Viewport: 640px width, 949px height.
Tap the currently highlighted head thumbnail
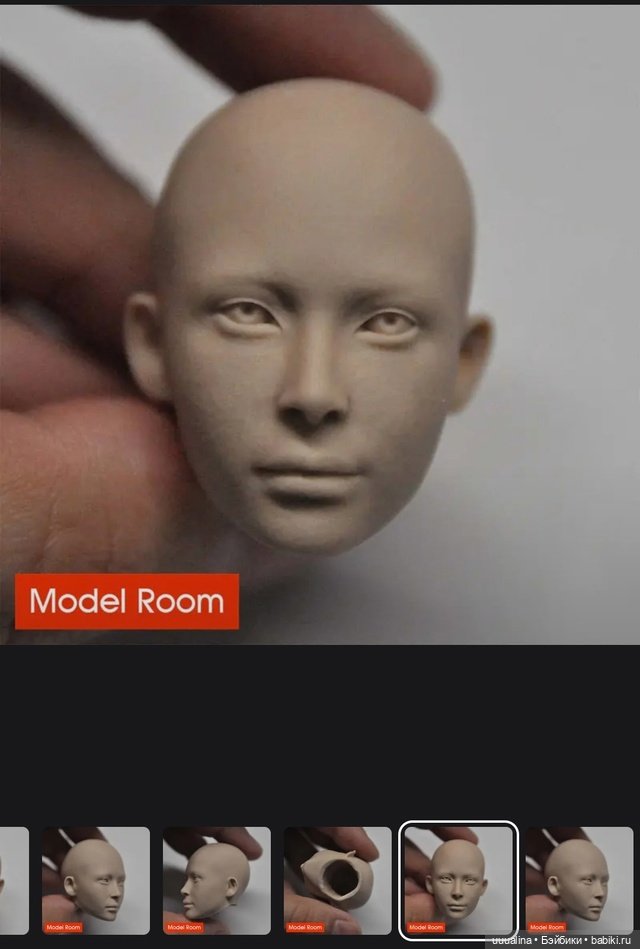coord(458,880)
